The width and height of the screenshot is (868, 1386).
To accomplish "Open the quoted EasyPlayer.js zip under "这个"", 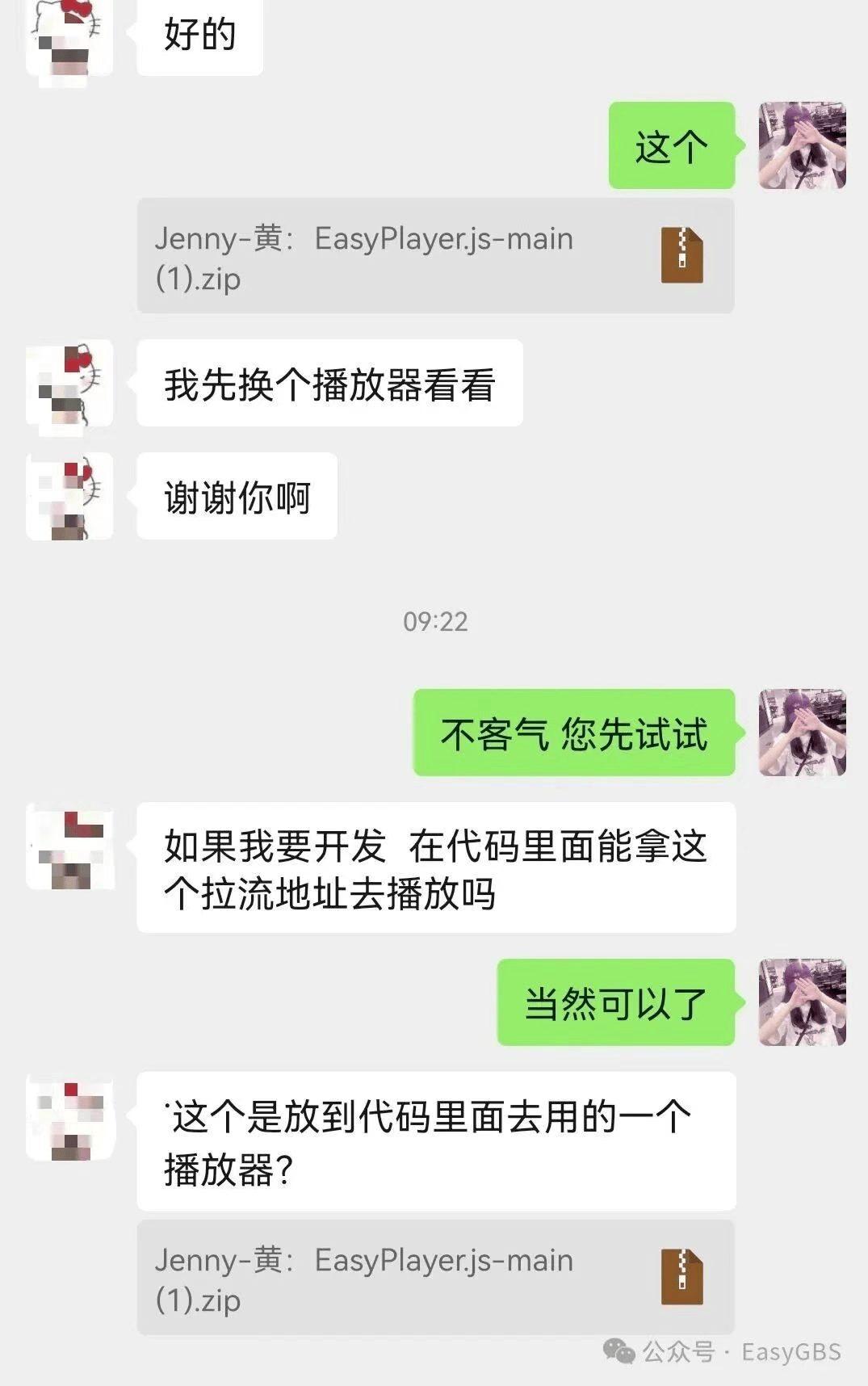I will pos(435,256).
